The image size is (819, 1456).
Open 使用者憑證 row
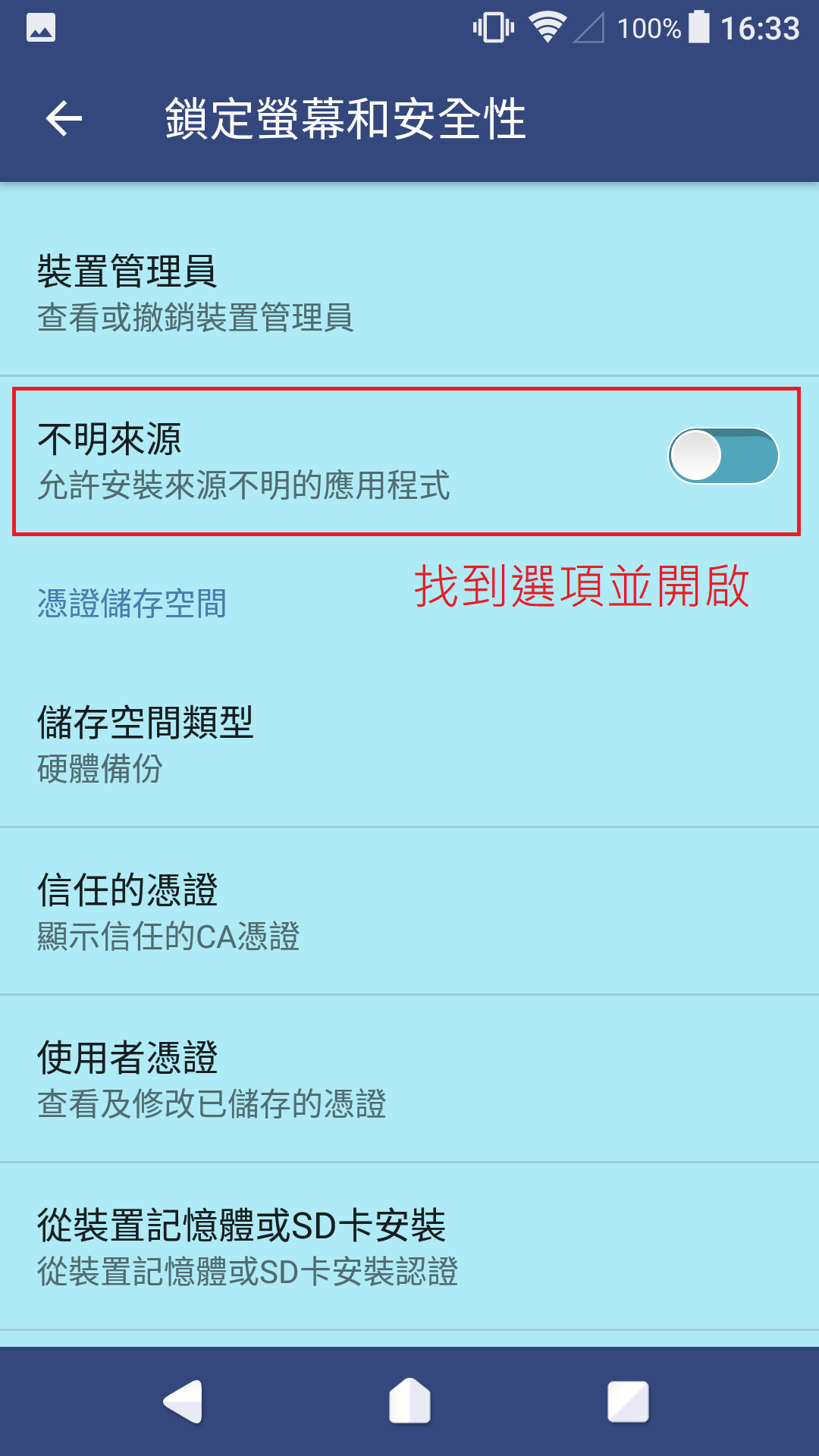coord(409,1079)
